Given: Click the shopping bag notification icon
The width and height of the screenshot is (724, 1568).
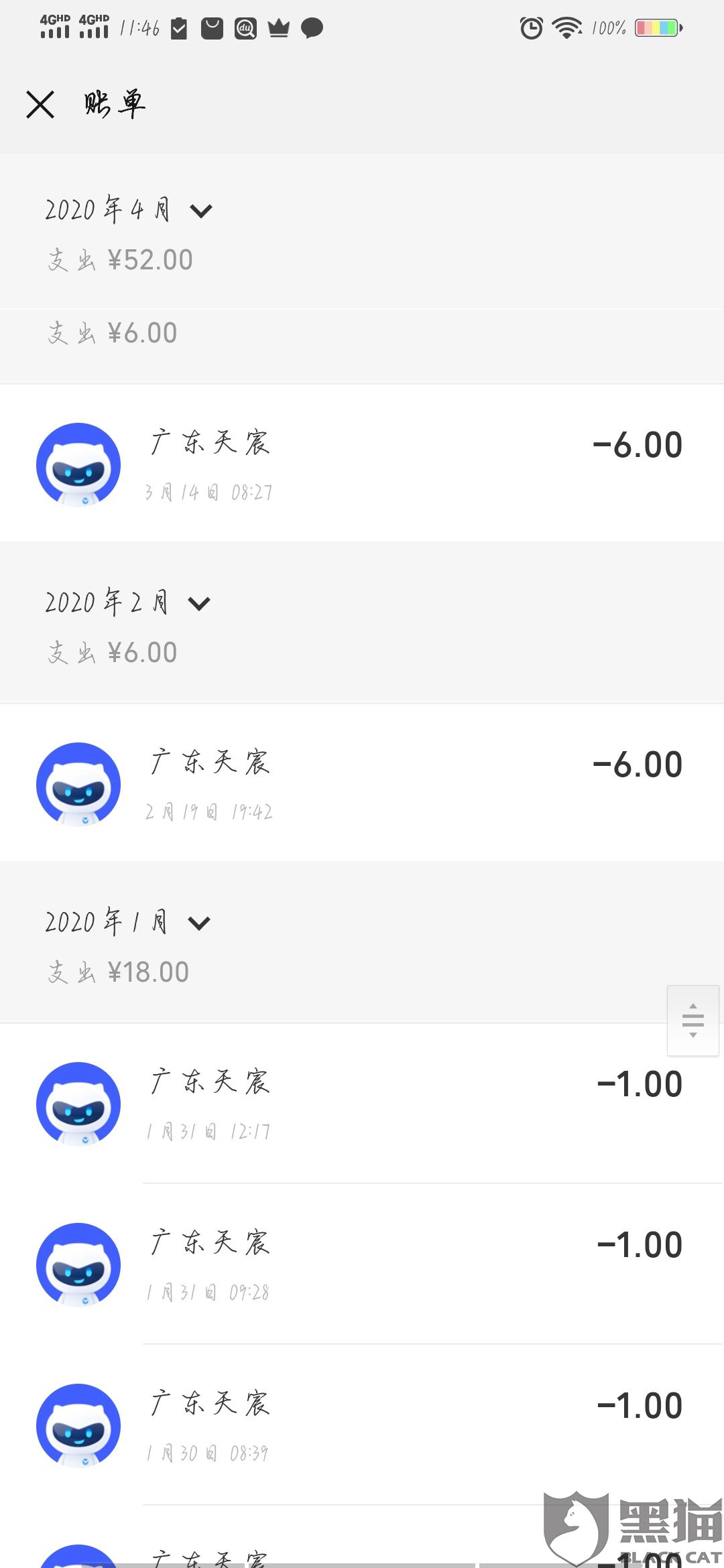Looking at the screenshot, I should point(213,28).
